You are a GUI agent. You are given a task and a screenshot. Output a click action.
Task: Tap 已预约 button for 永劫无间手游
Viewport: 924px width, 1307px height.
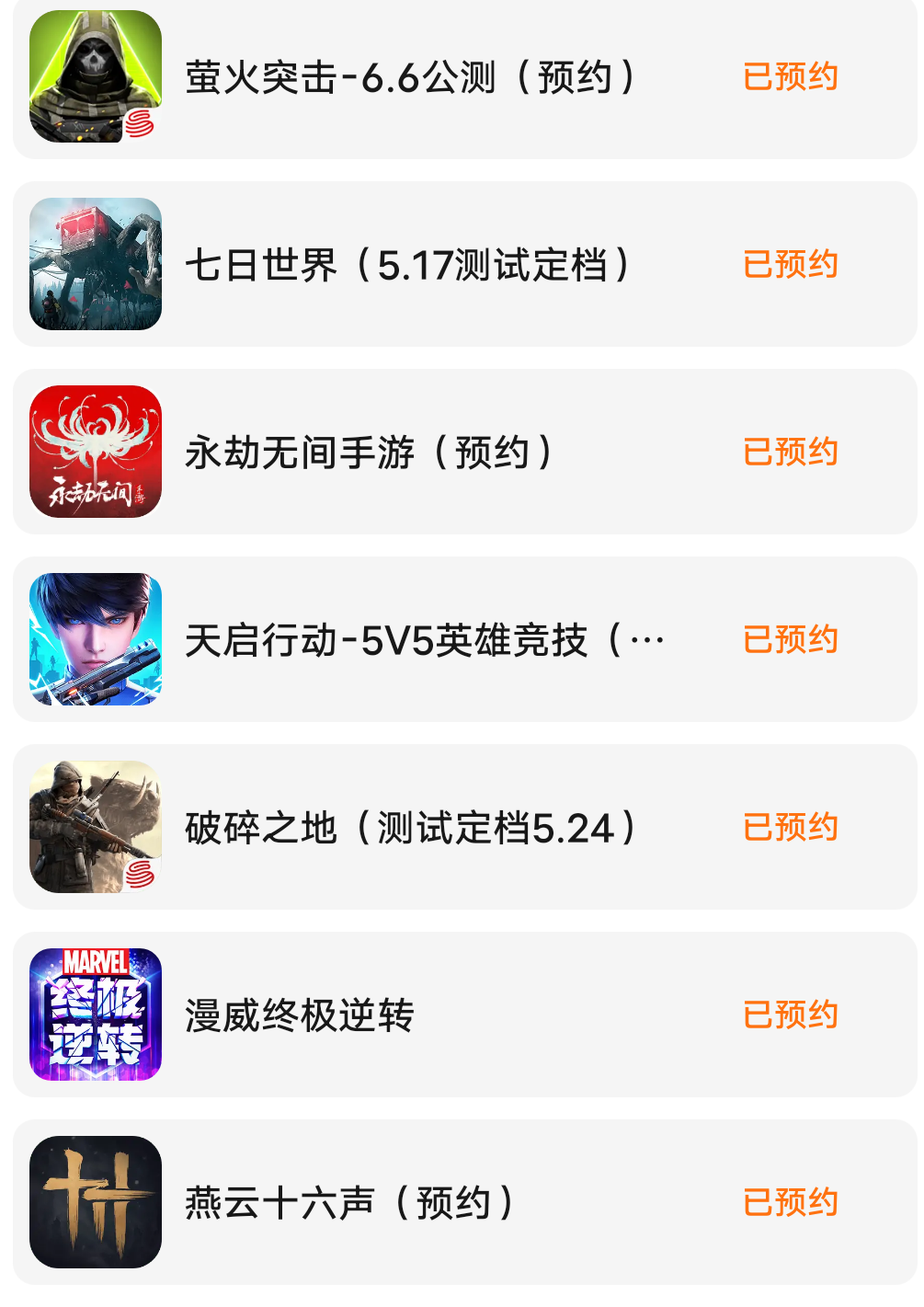pos(790,453)
